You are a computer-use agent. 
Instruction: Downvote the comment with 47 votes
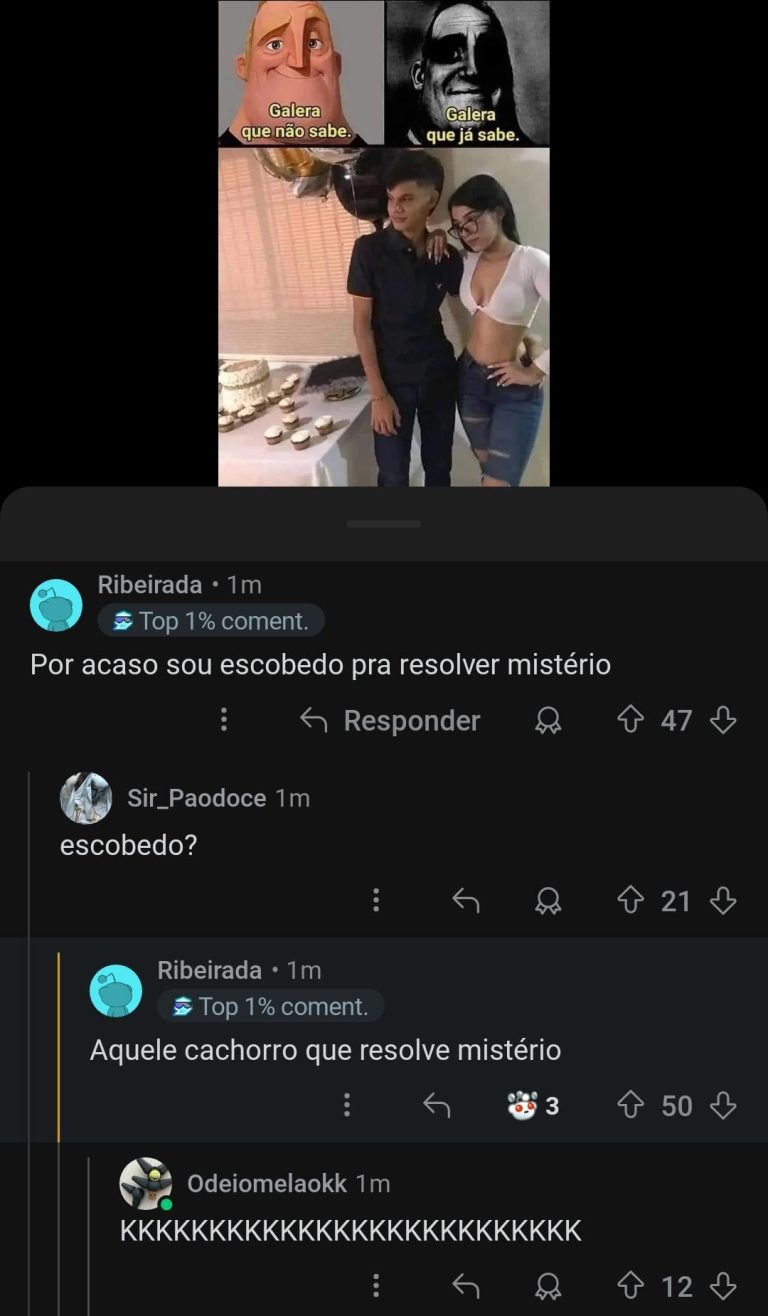(722, 719)
